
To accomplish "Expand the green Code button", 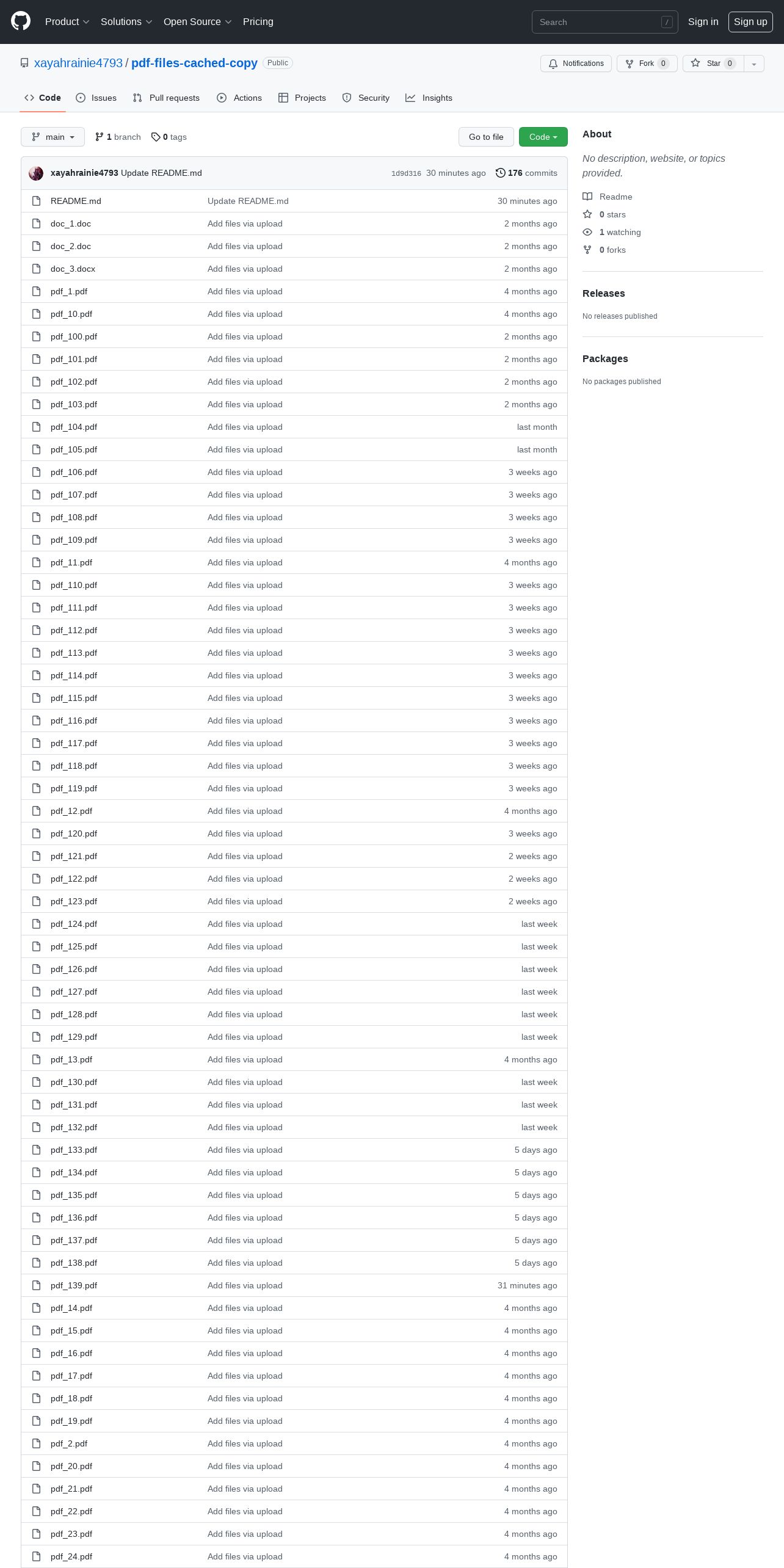I will tap(543, 137).
